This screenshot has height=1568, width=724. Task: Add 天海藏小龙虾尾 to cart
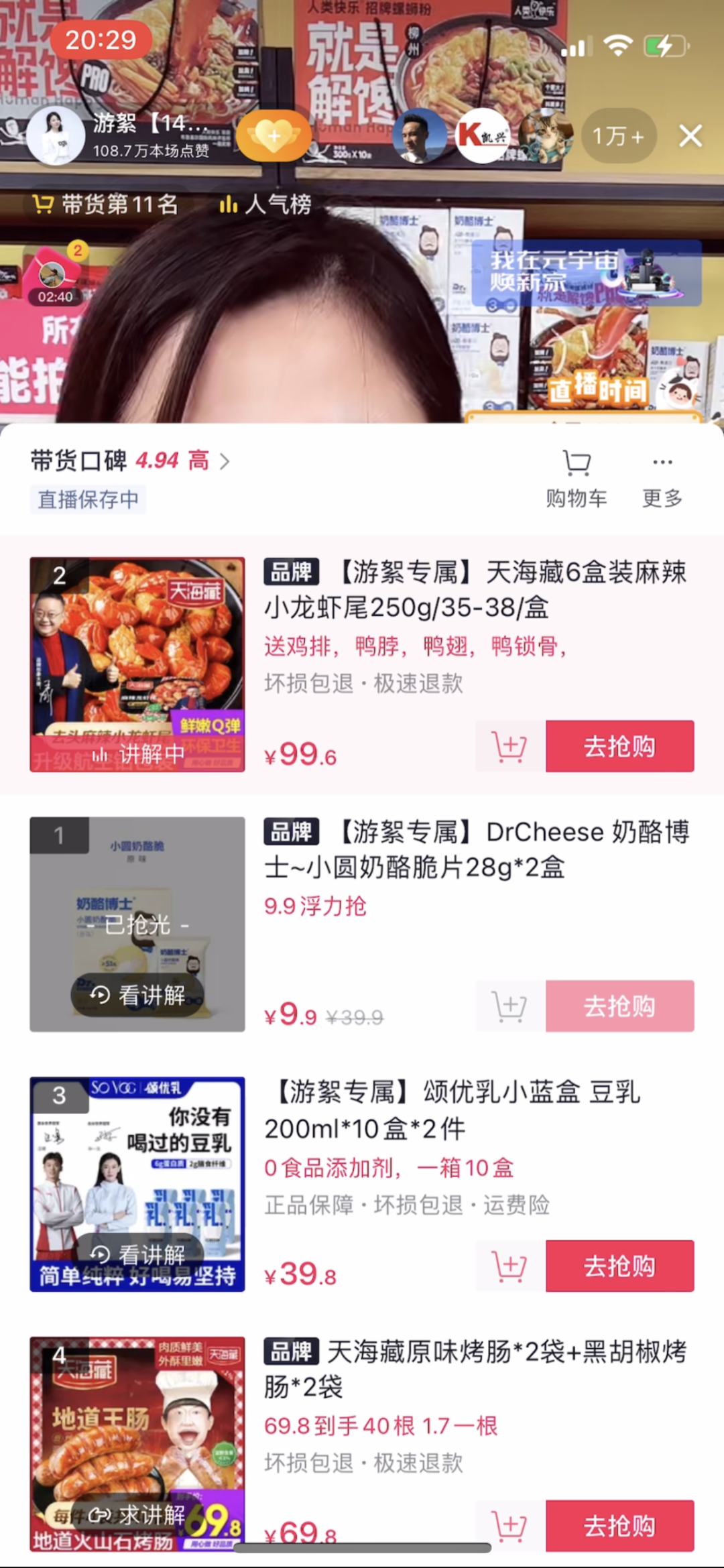coord(509,746)
